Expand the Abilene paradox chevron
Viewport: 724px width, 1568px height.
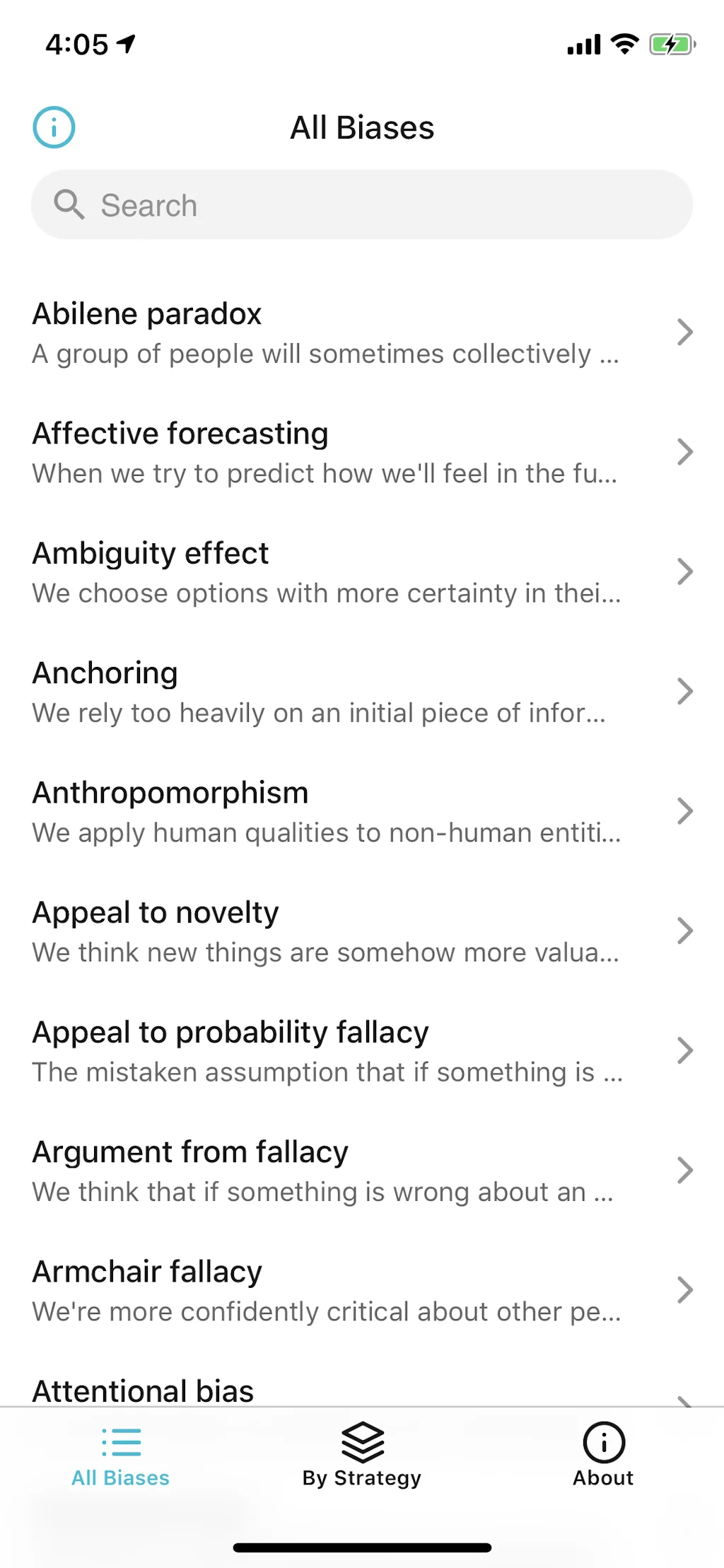(x=684, y=332)
